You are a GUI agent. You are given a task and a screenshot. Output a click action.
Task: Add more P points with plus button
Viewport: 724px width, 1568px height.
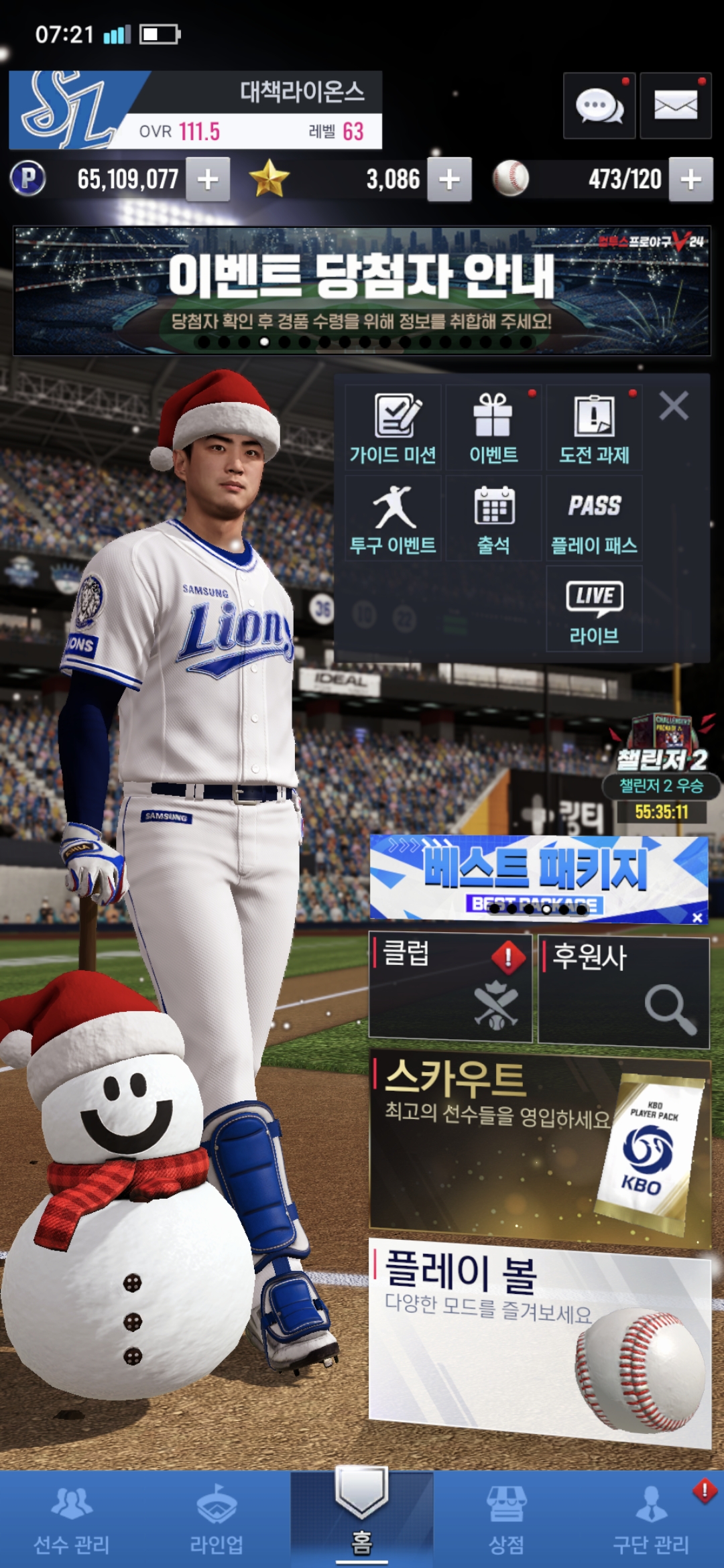pyautogui.click(x=208, y=180)
